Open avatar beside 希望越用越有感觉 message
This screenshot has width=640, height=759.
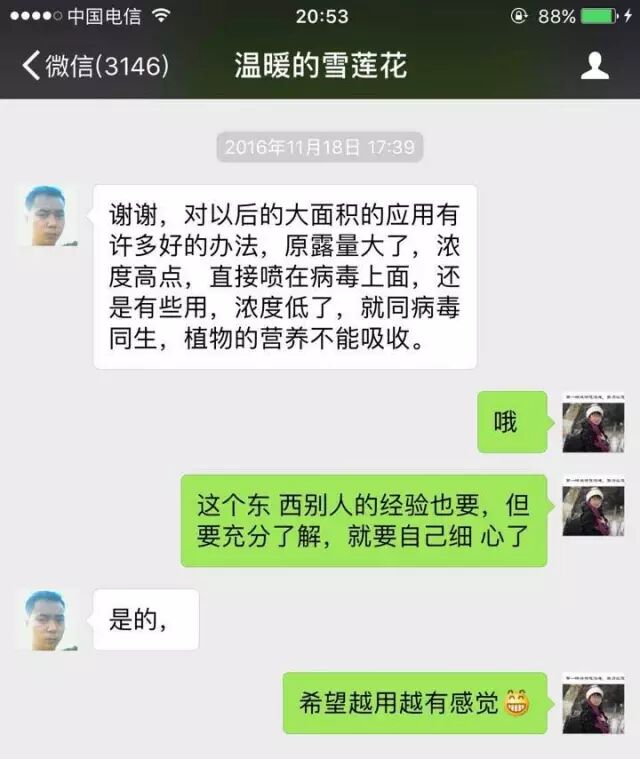click(x=592, y=703)
